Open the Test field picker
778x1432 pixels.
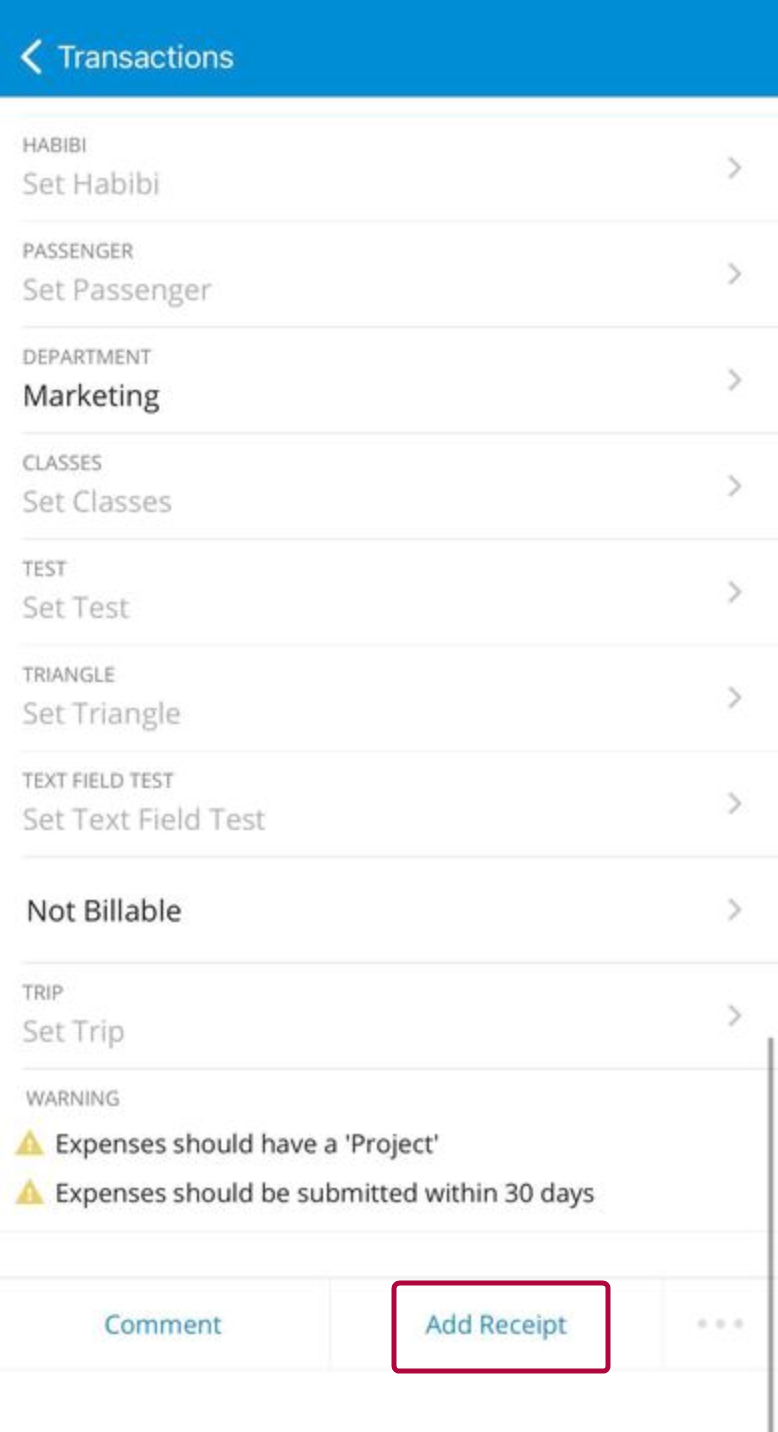click(390, 594)
